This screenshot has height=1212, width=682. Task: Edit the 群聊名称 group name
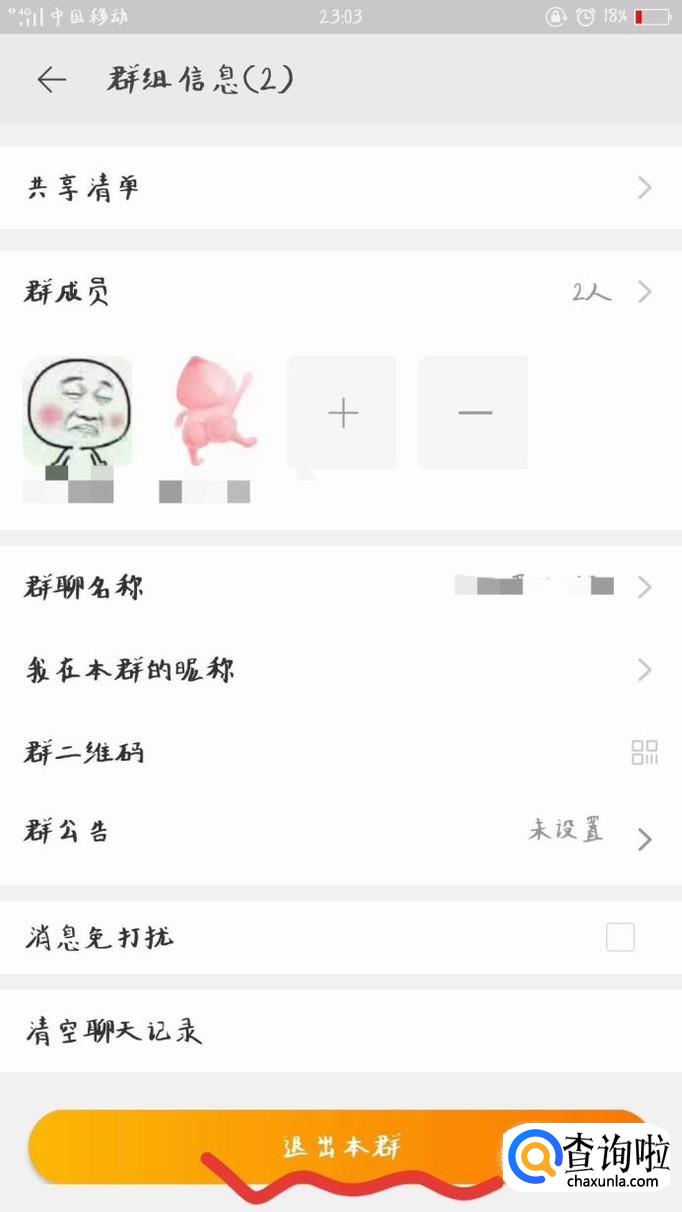[340, 587]
